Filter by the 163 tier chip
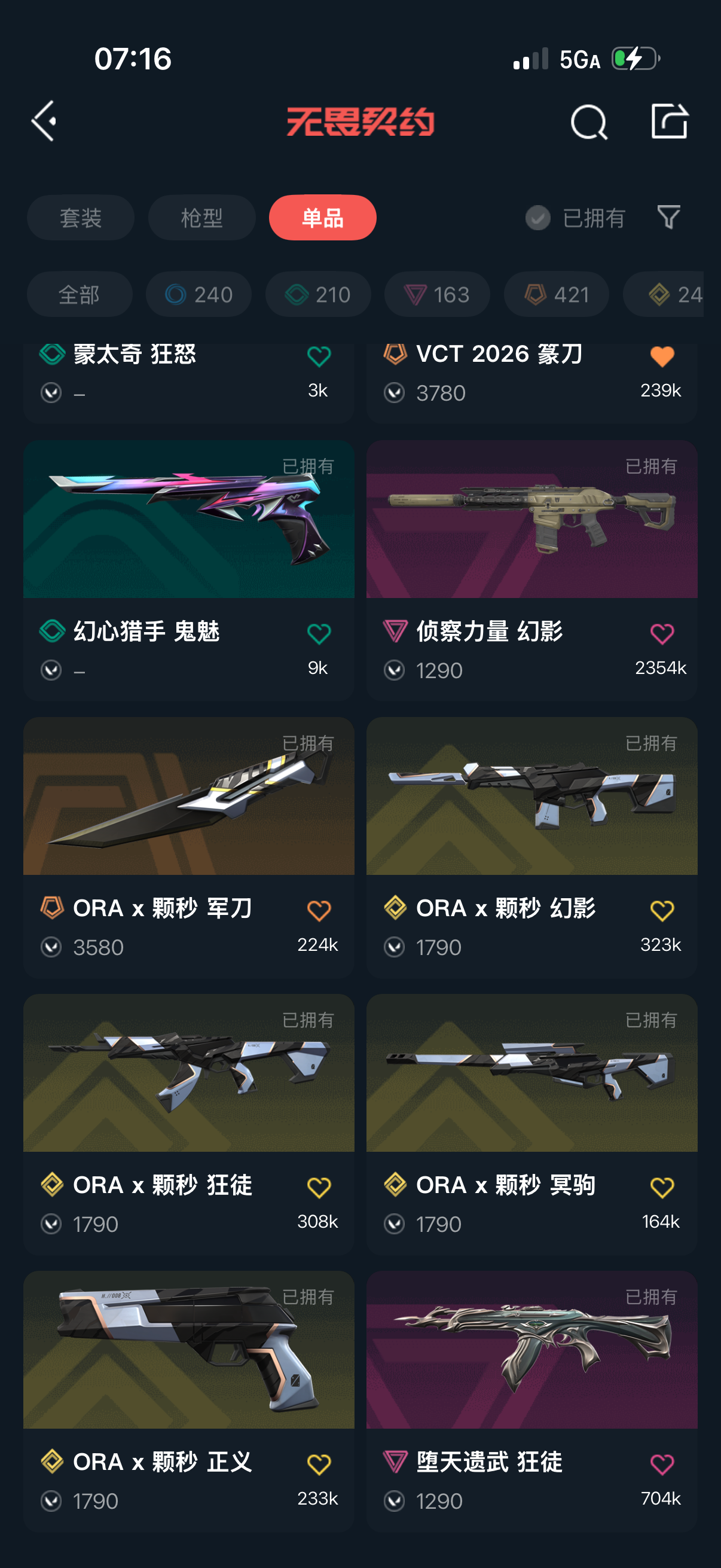The height and width of the screenshot is (1568, 721). pyautogui.click(x=437, y=295)
